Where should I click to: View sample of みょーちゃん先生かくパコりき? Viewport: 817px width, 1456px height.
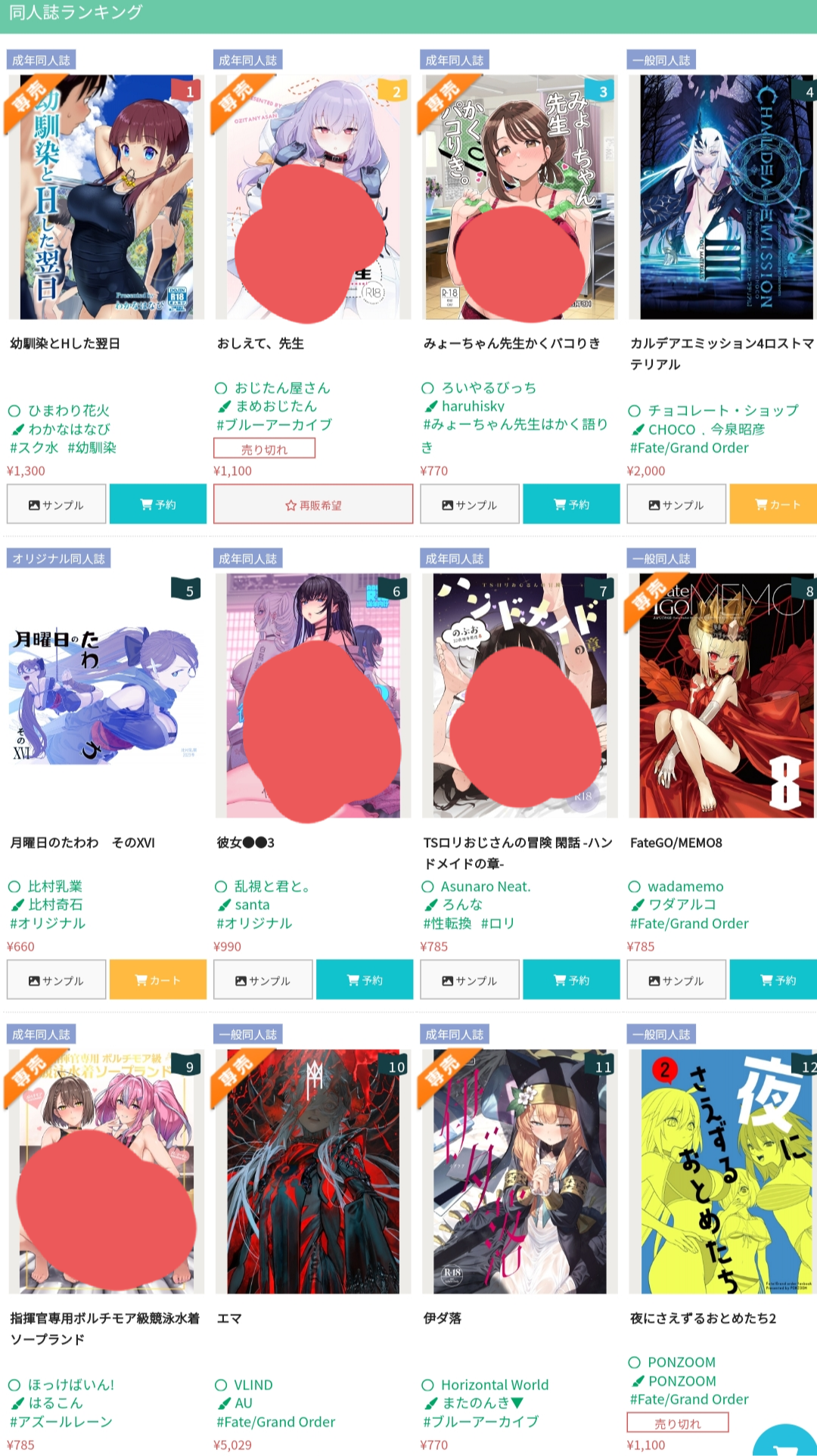pos(470,504)
